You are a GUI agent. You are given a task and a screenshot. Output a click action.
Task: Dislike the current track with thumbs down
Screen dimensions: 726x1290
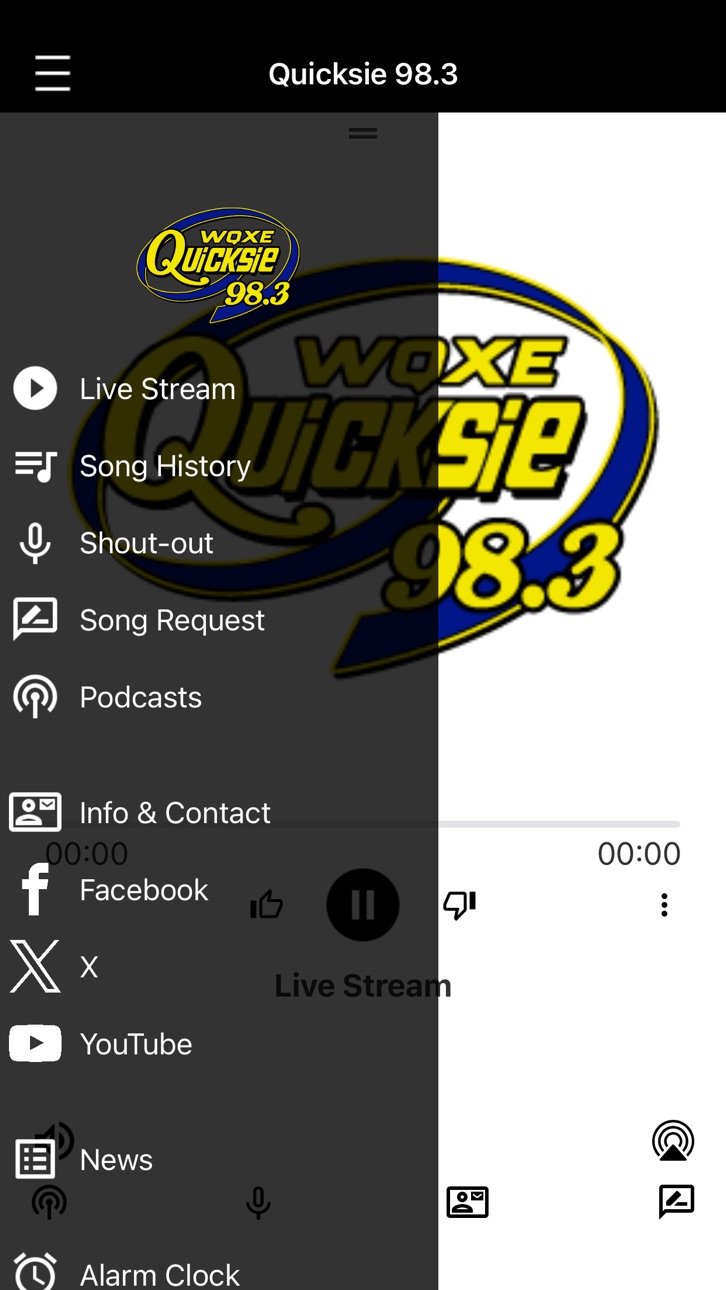(459, 905)
